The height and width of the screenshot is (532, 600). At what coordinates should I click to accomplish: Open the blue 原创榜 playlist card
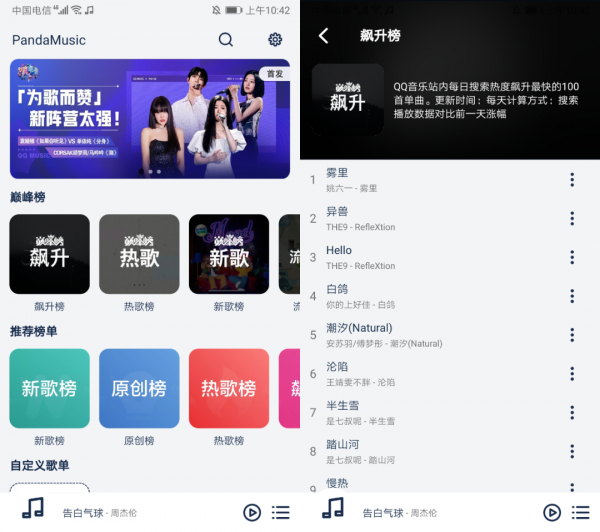139,388
